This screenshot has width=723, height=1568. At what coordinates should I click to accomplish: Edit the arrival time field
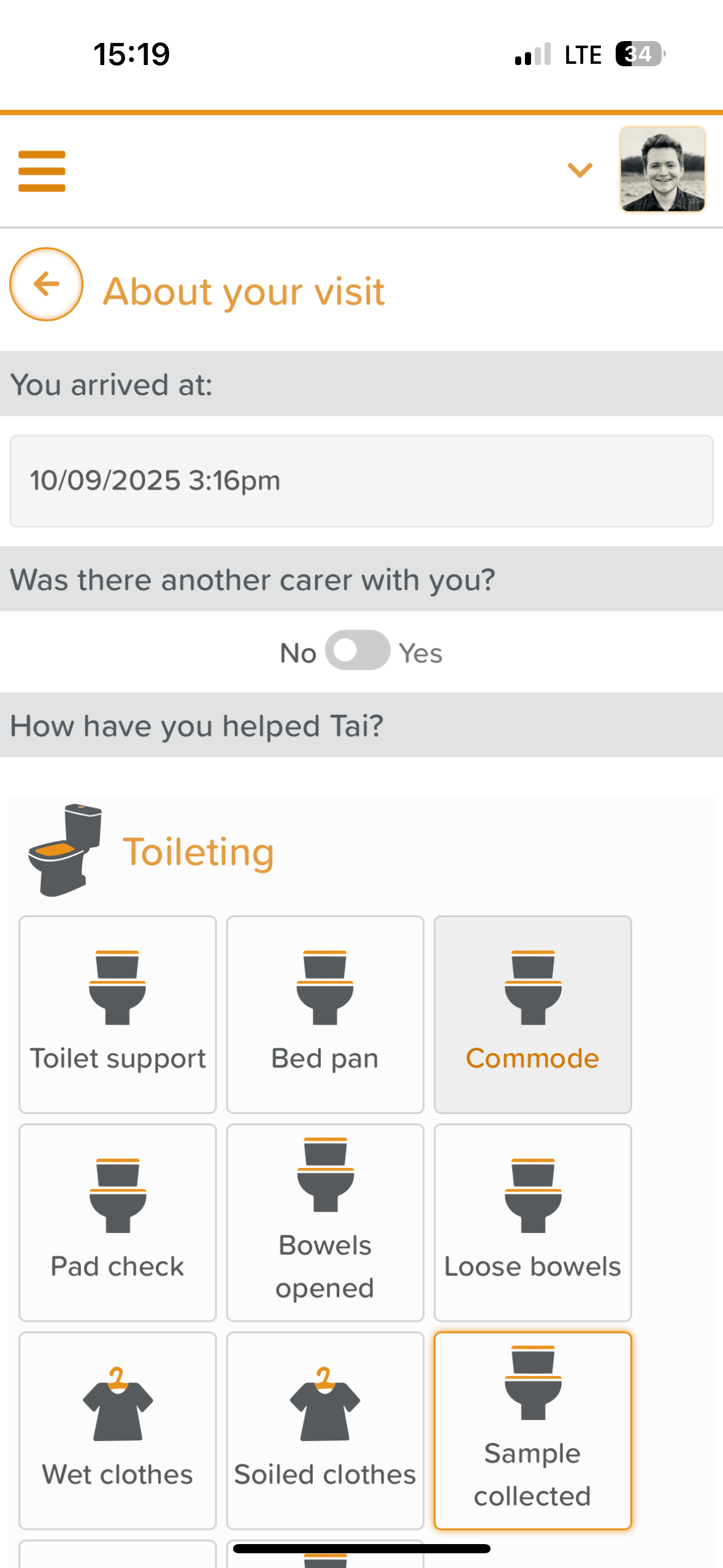pos(361,481)
